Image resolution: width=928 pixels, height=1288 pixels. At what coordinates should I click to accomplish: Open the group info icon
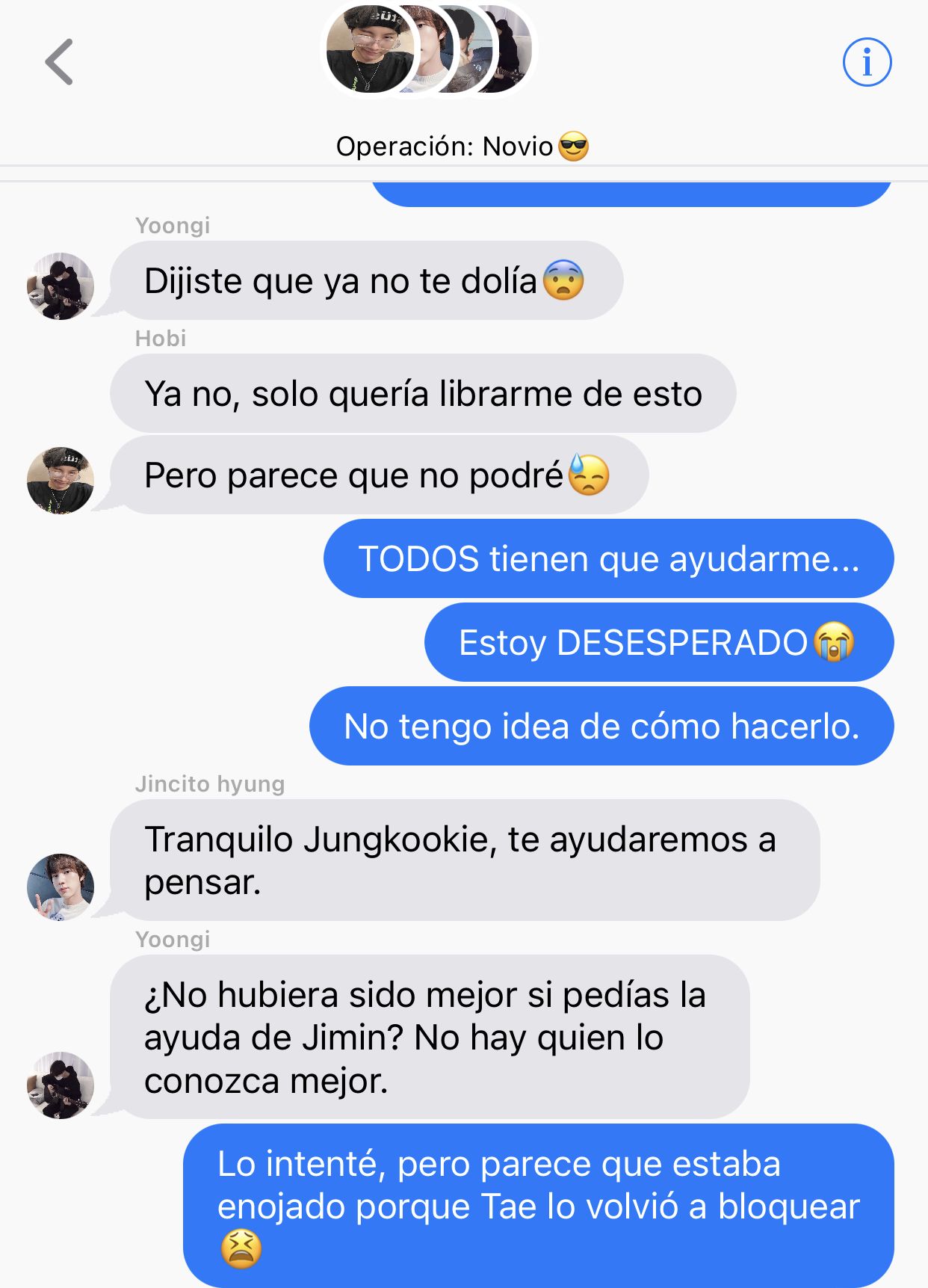coord(867,62)
